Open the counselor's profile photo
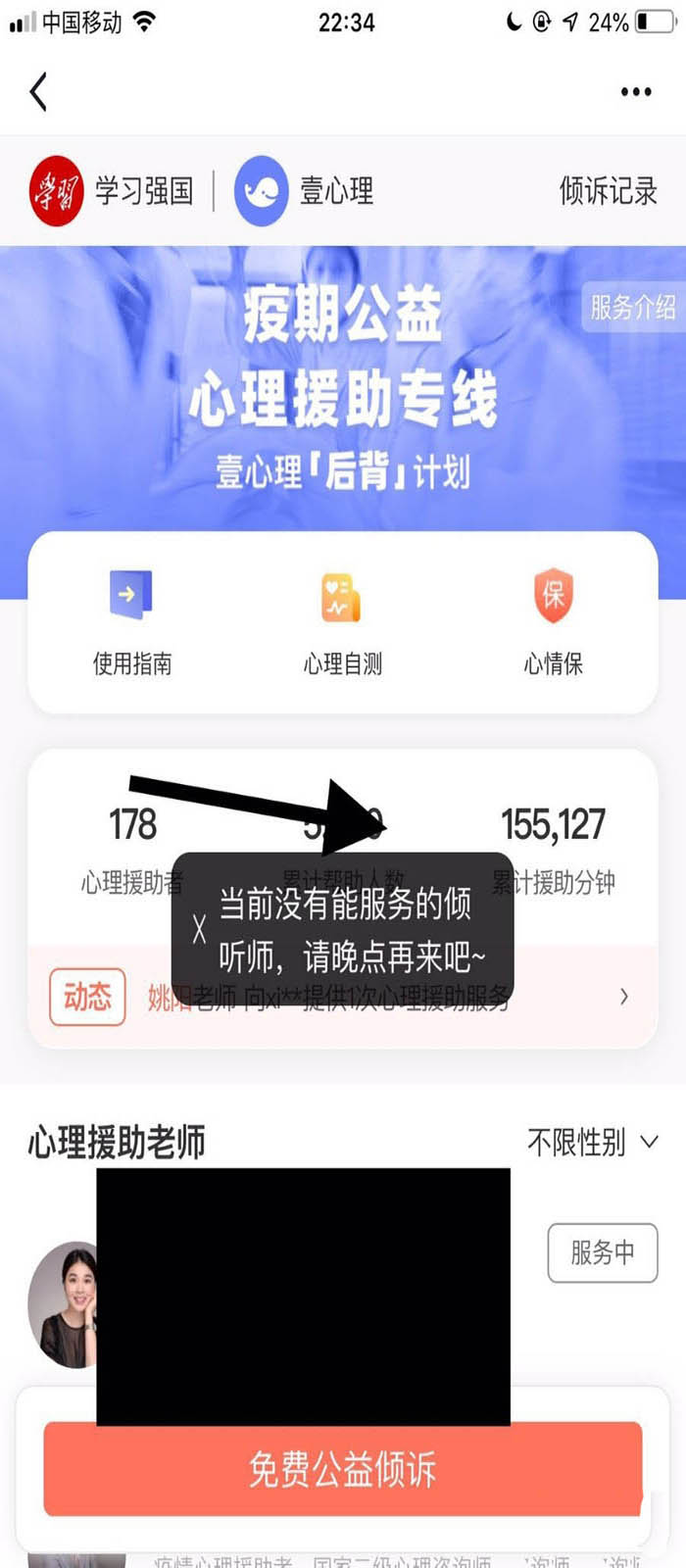This screenshot has height=1568, width=686. coord(64,1303)
